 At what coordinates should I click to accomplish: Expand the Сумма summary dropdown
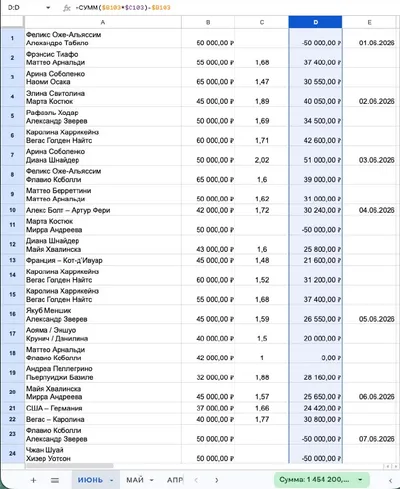pos(360,480)
